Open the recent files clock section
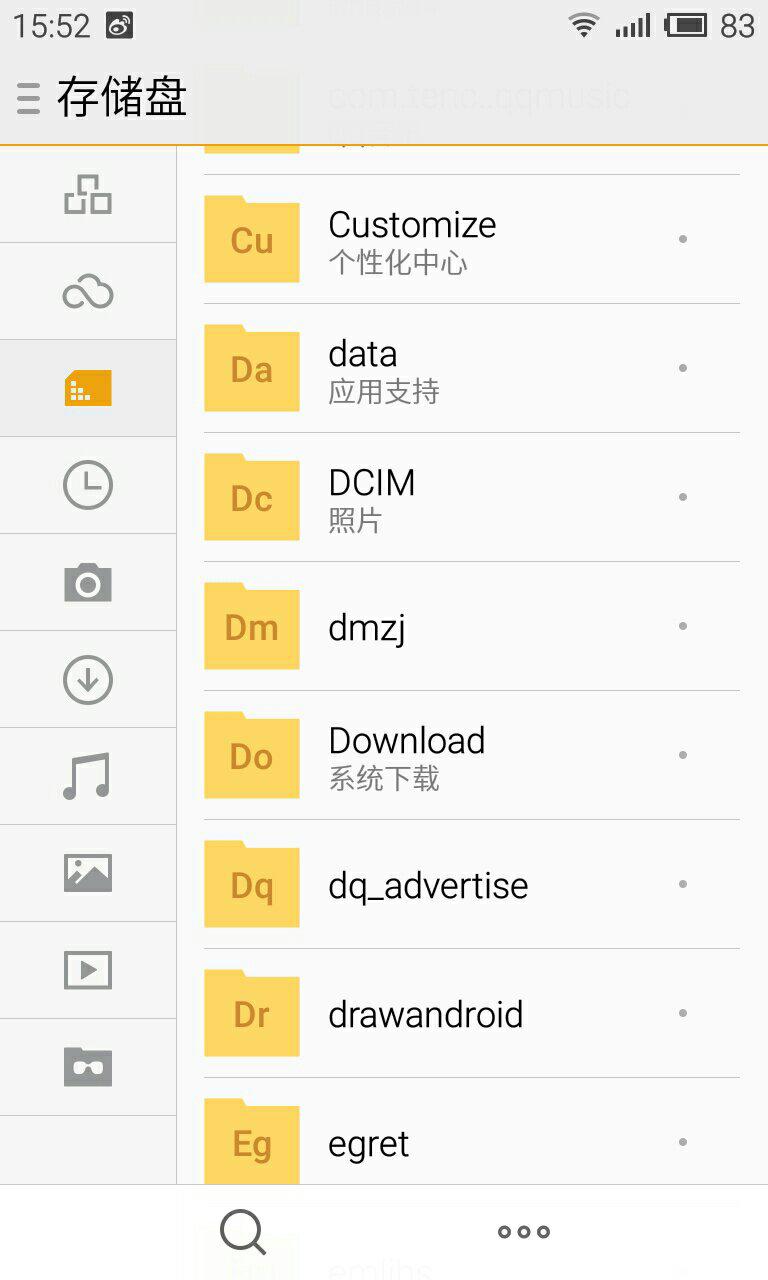 pyautogui.click(x=88, y=486)
